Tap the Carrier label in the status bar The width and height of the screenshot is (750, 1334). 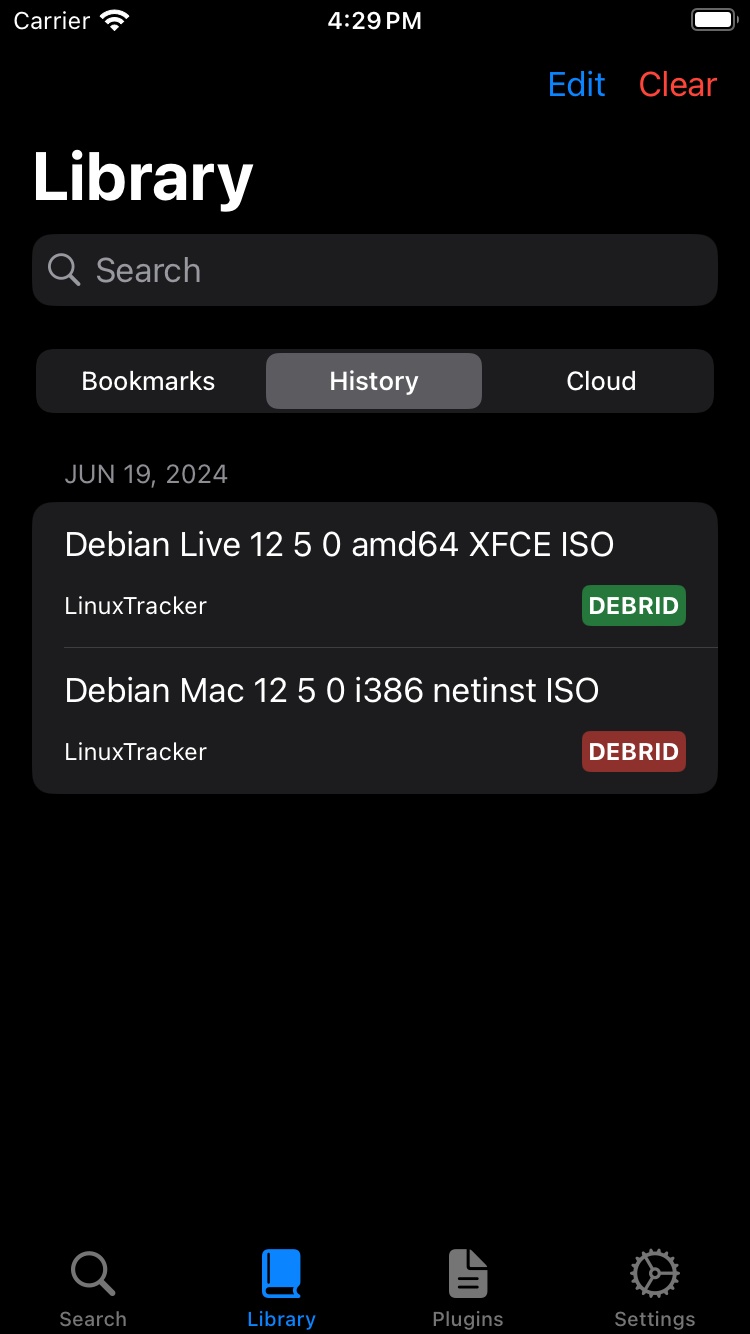click(51, 19)
